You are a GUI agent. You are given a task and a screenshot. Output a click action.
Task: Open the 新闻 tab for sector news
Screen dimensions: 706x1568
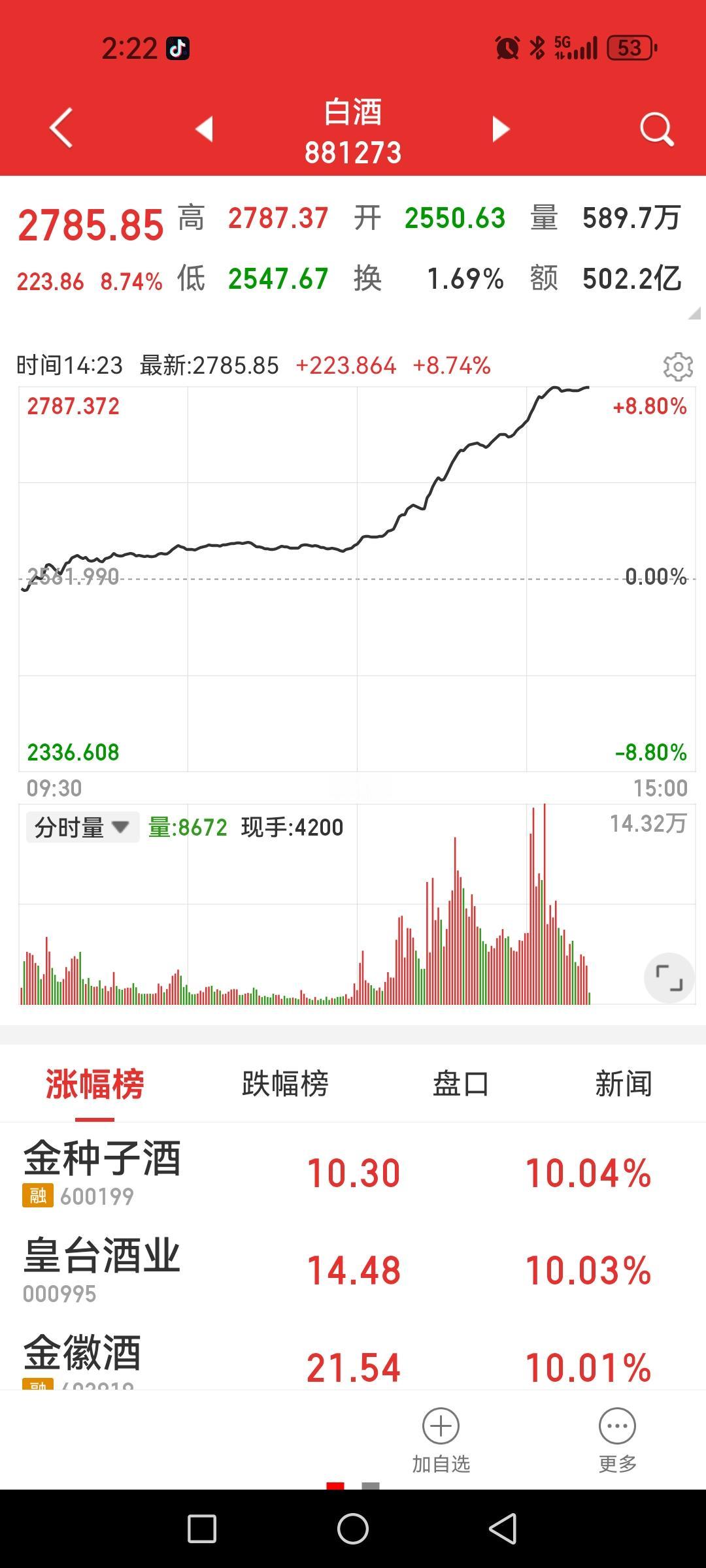click(622, 1083)
